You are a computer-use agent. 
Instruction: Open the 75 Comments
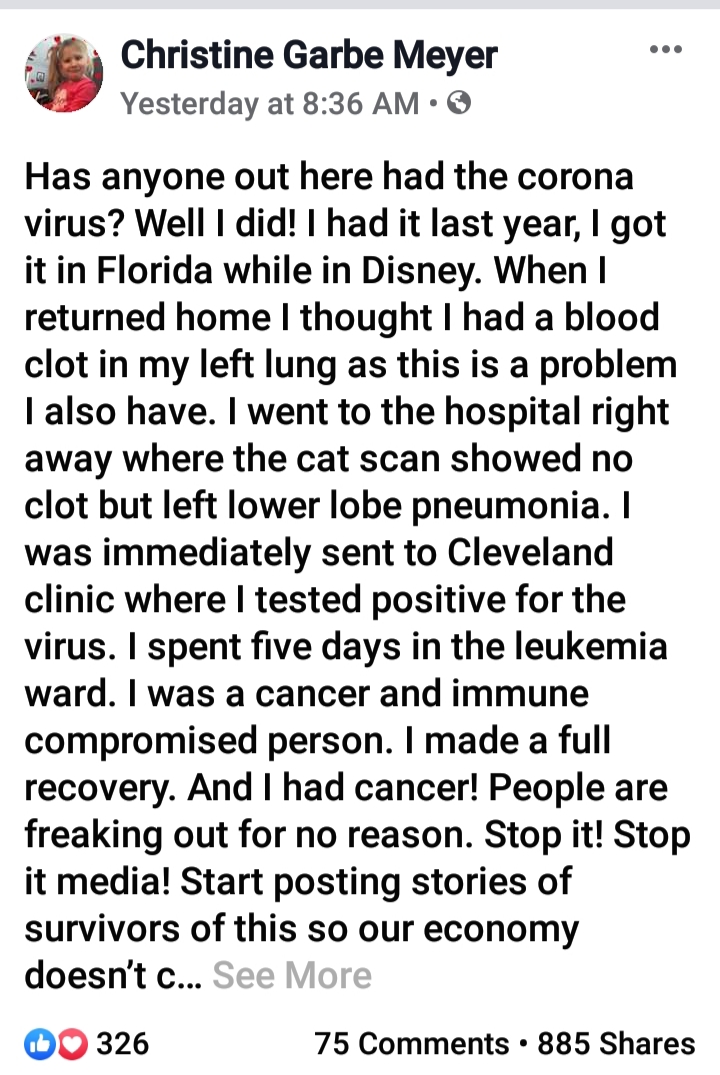pyautogui.click(x=411, y=1044)
